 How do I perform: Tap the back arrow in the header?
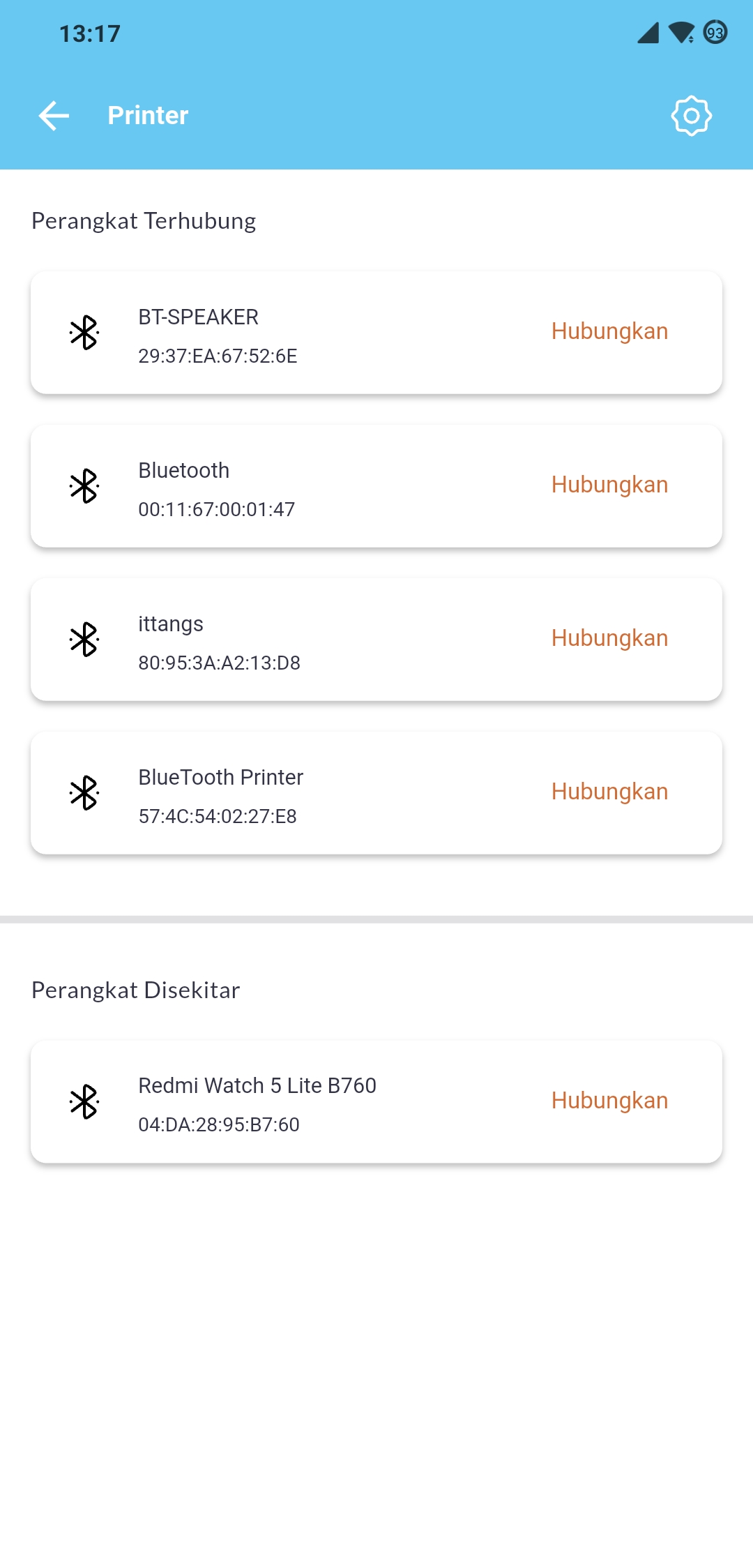point(53,115)
